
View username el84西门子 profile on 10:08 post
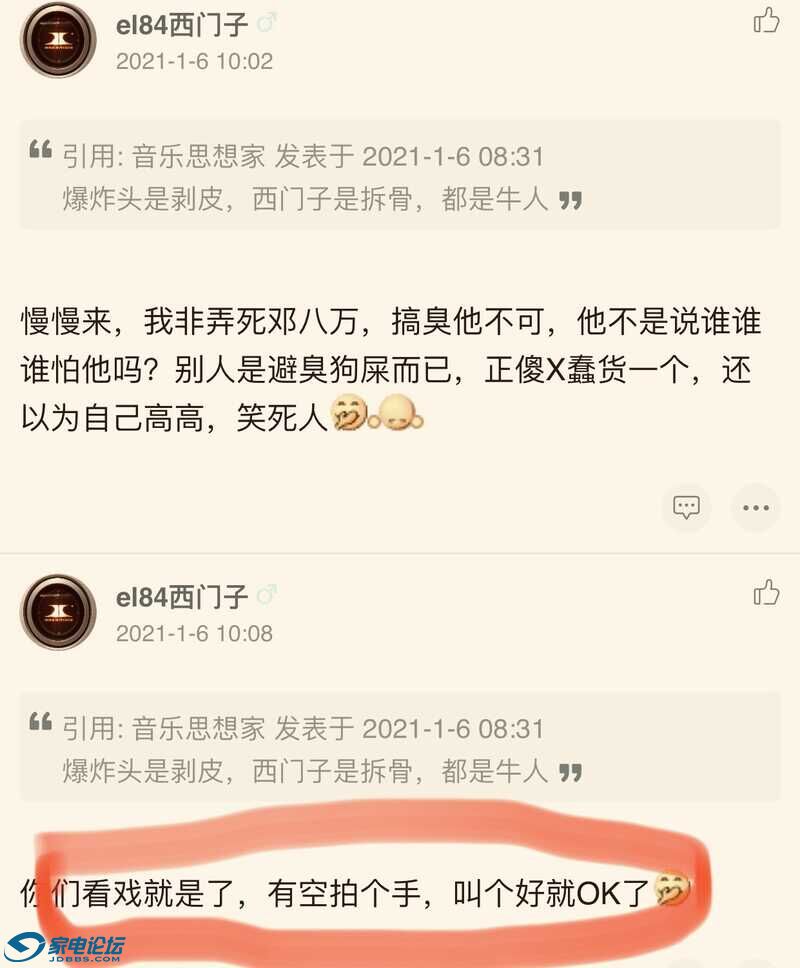[182, 597]
